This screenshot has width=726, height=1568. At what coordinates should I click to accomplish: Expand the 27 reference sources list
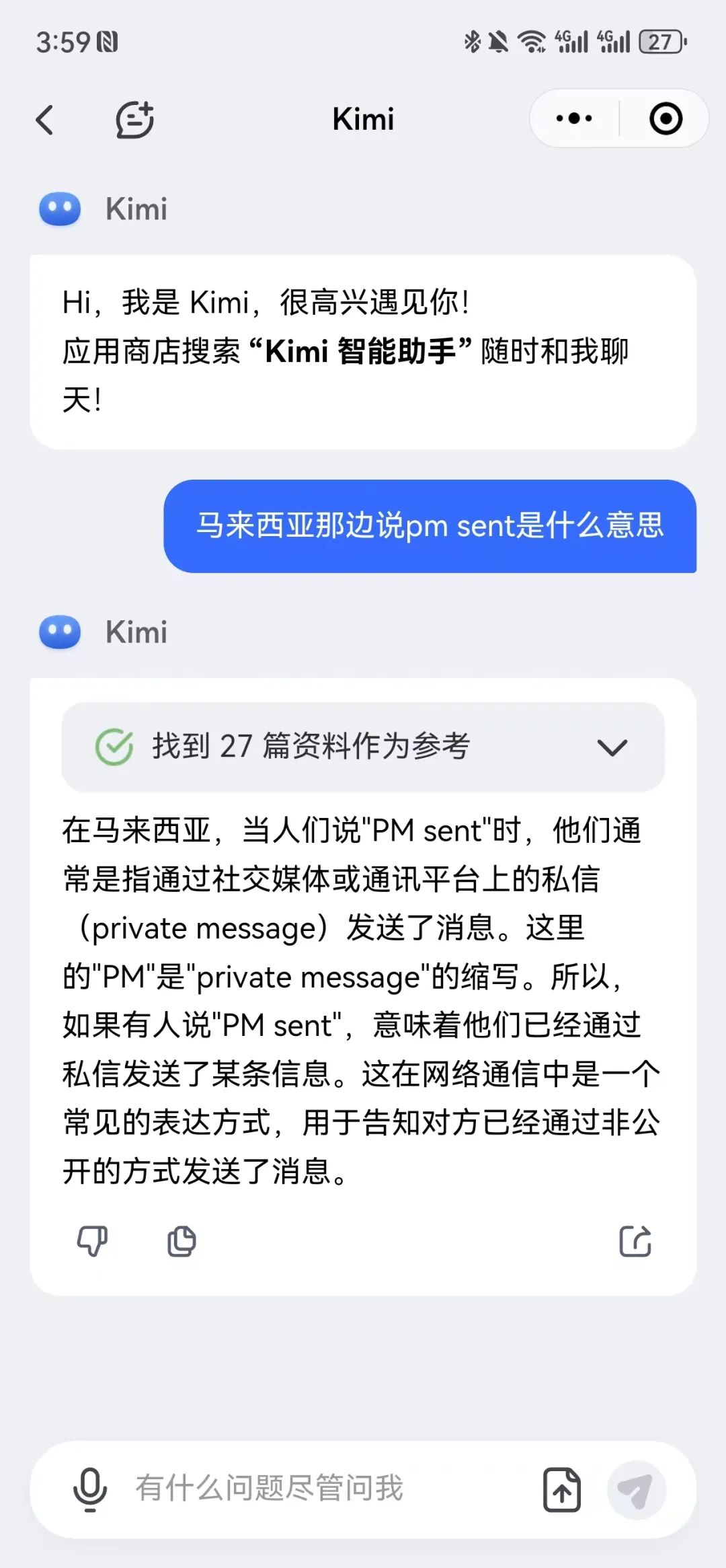(x=612, y=747)
